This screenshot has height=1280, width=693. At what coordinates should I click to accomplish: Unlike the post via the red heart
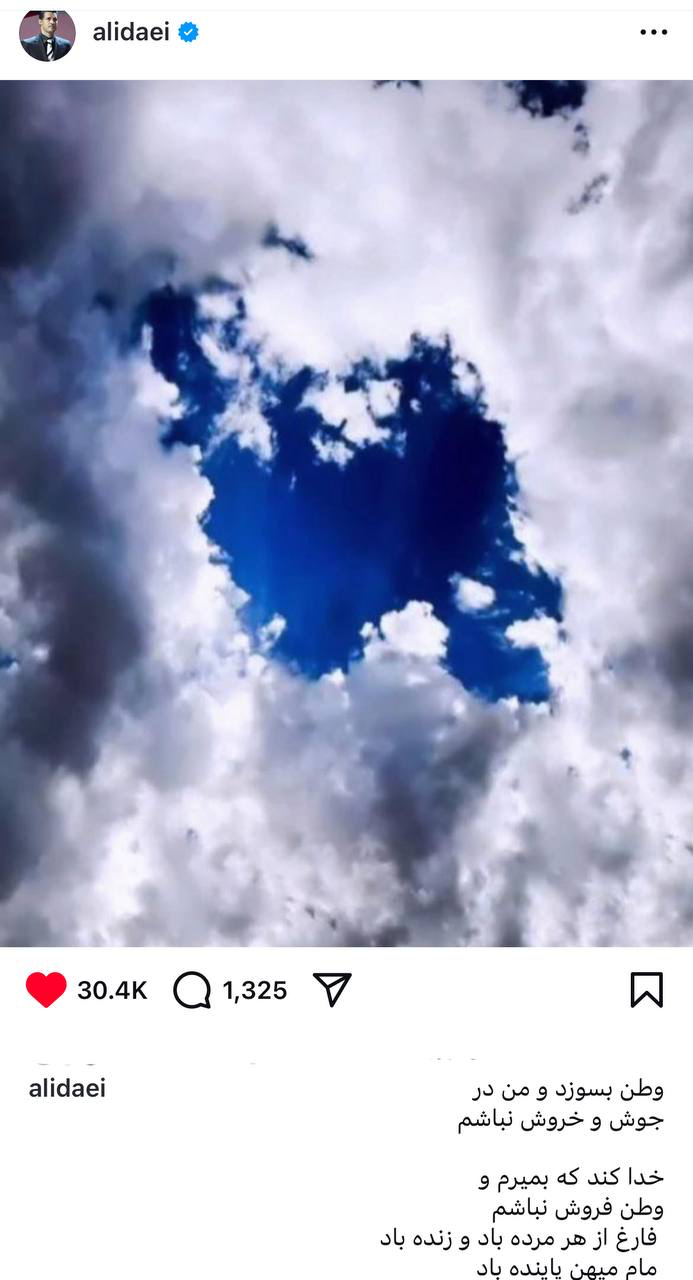[x=46, y=990]
